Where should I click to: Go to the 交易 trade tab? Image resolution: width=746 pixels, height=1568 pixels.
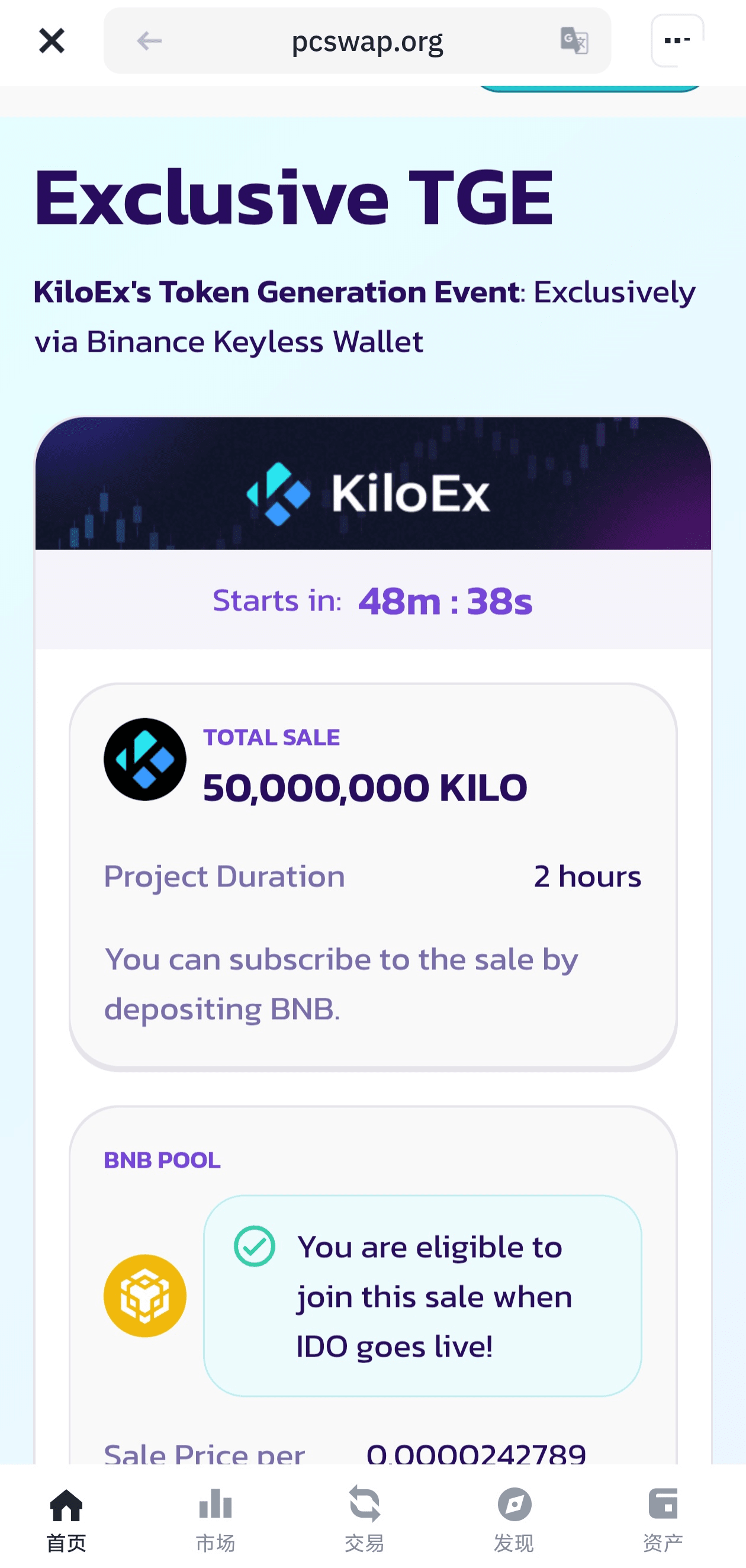(365, 1518)
